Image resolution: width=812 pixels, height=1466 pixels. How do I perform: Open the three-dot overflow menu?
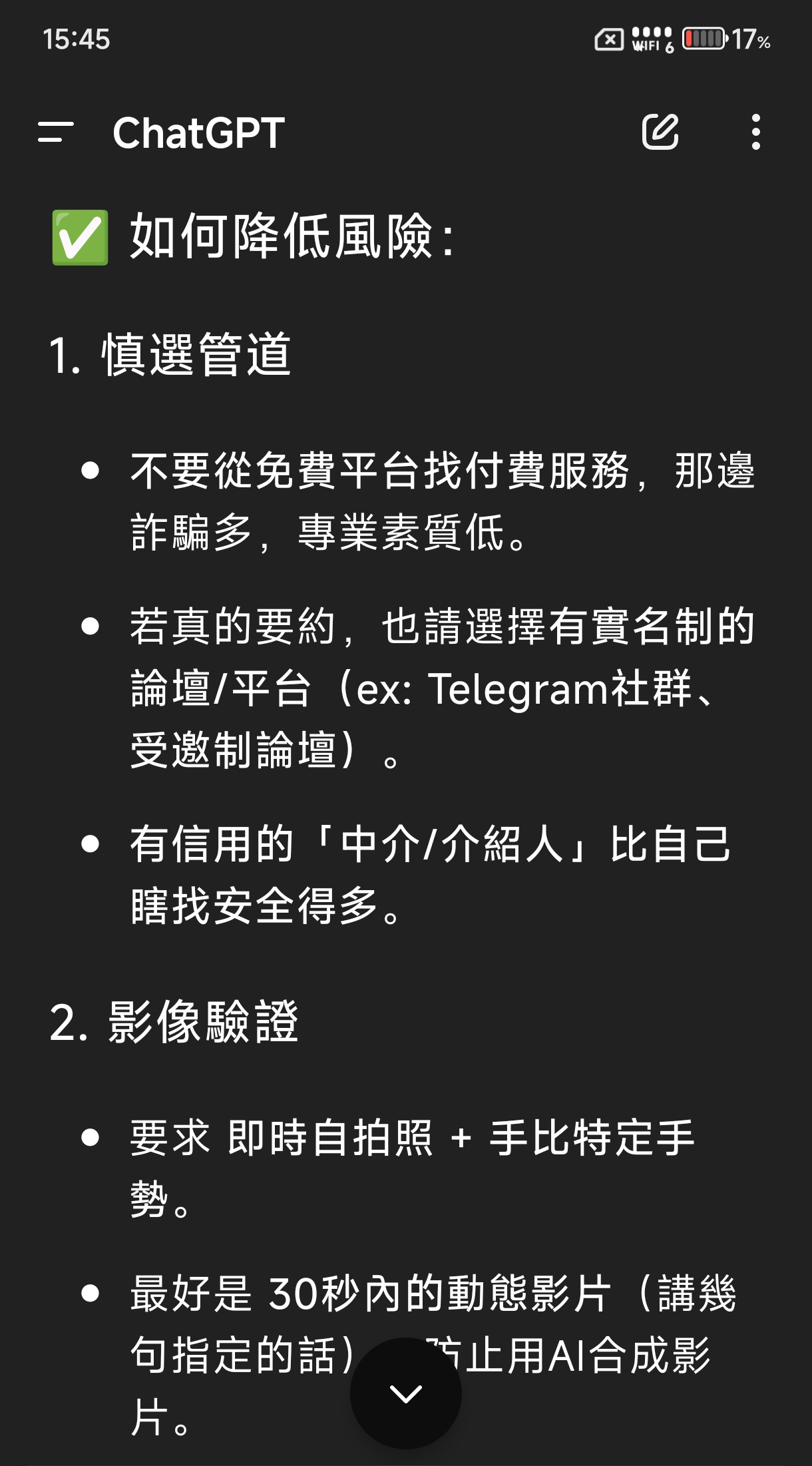(x=755, y=132)
